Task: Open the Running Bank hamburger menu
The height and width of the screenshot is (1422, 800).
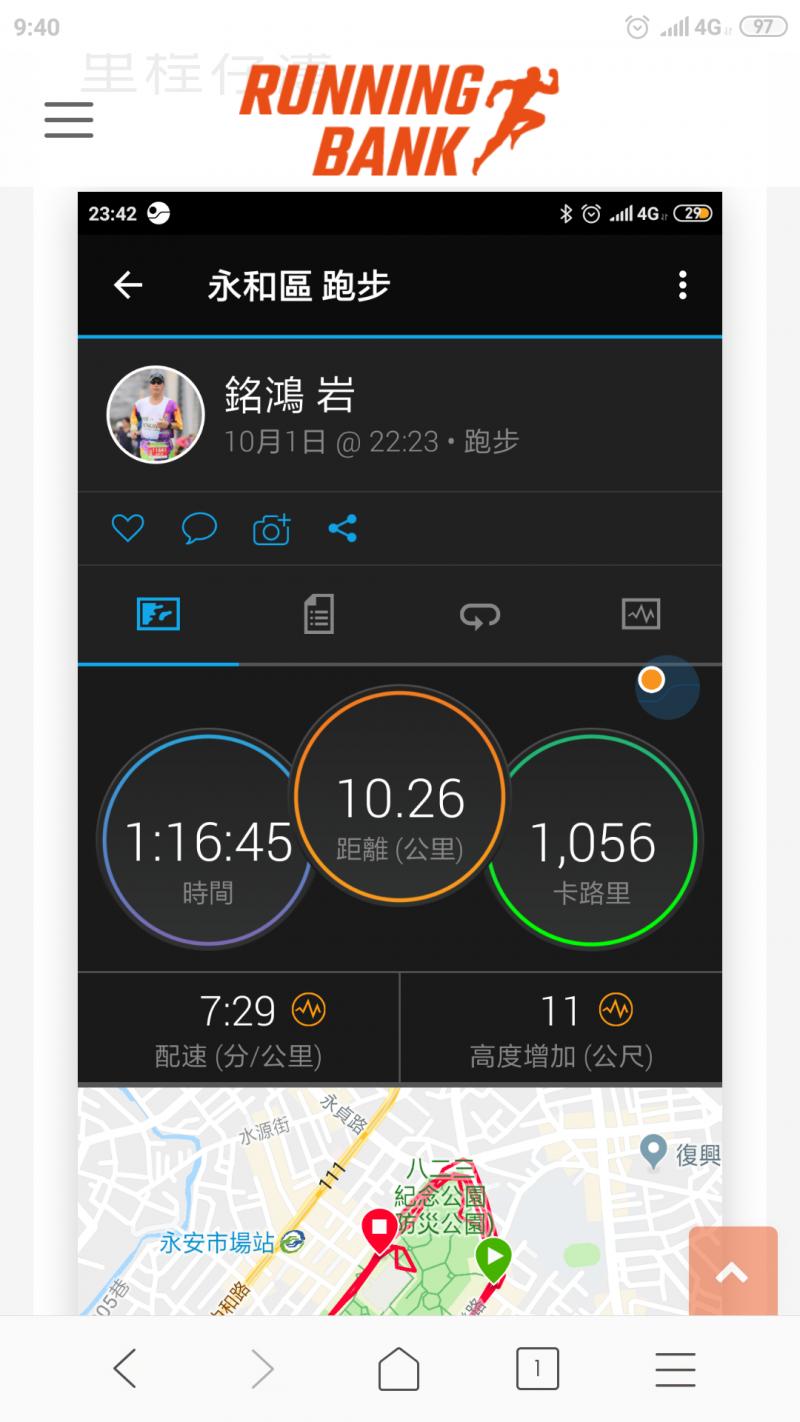Action: [69, 121]
